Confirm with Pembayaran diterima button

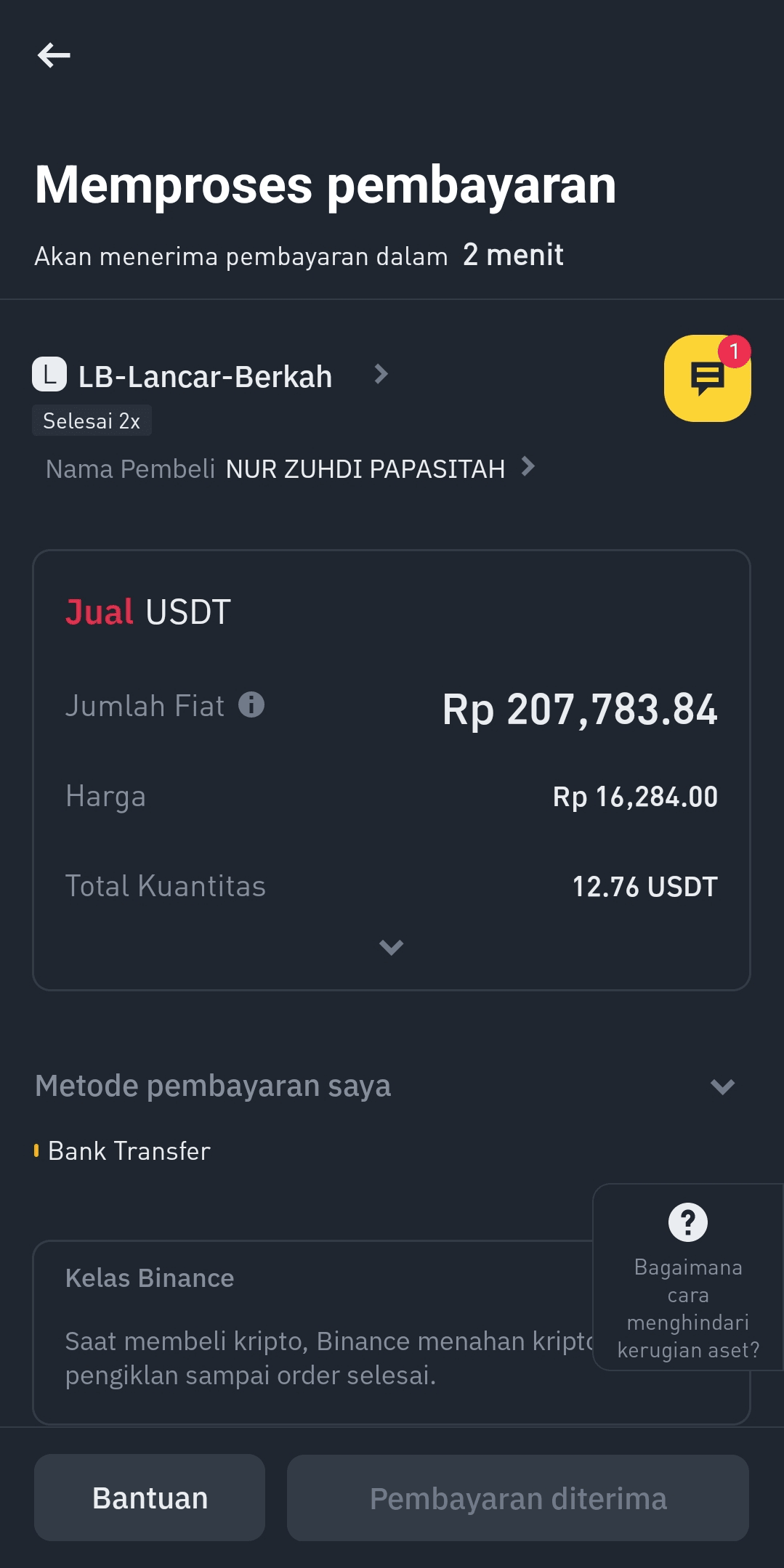point(517,1498)
